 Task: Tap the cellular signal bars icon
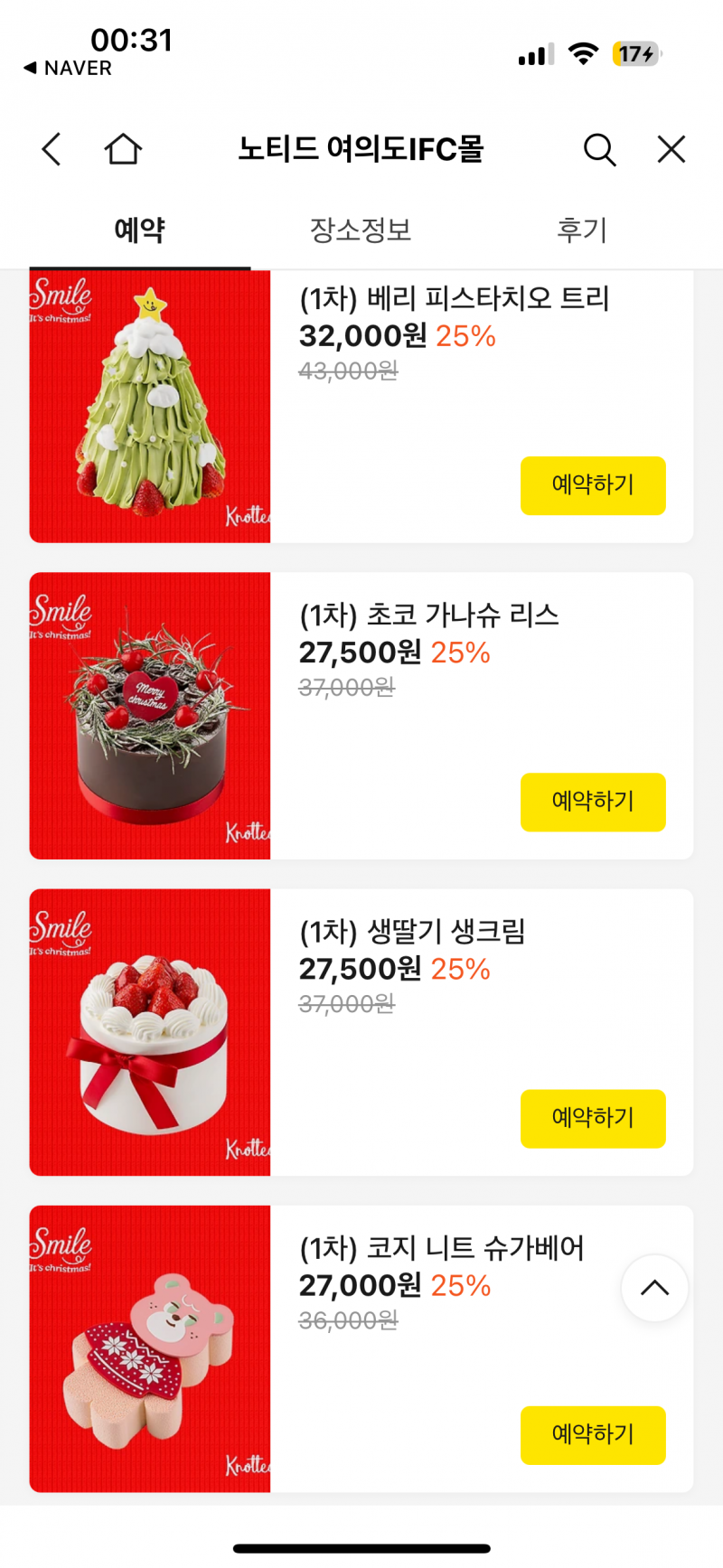tap(533, 55)
